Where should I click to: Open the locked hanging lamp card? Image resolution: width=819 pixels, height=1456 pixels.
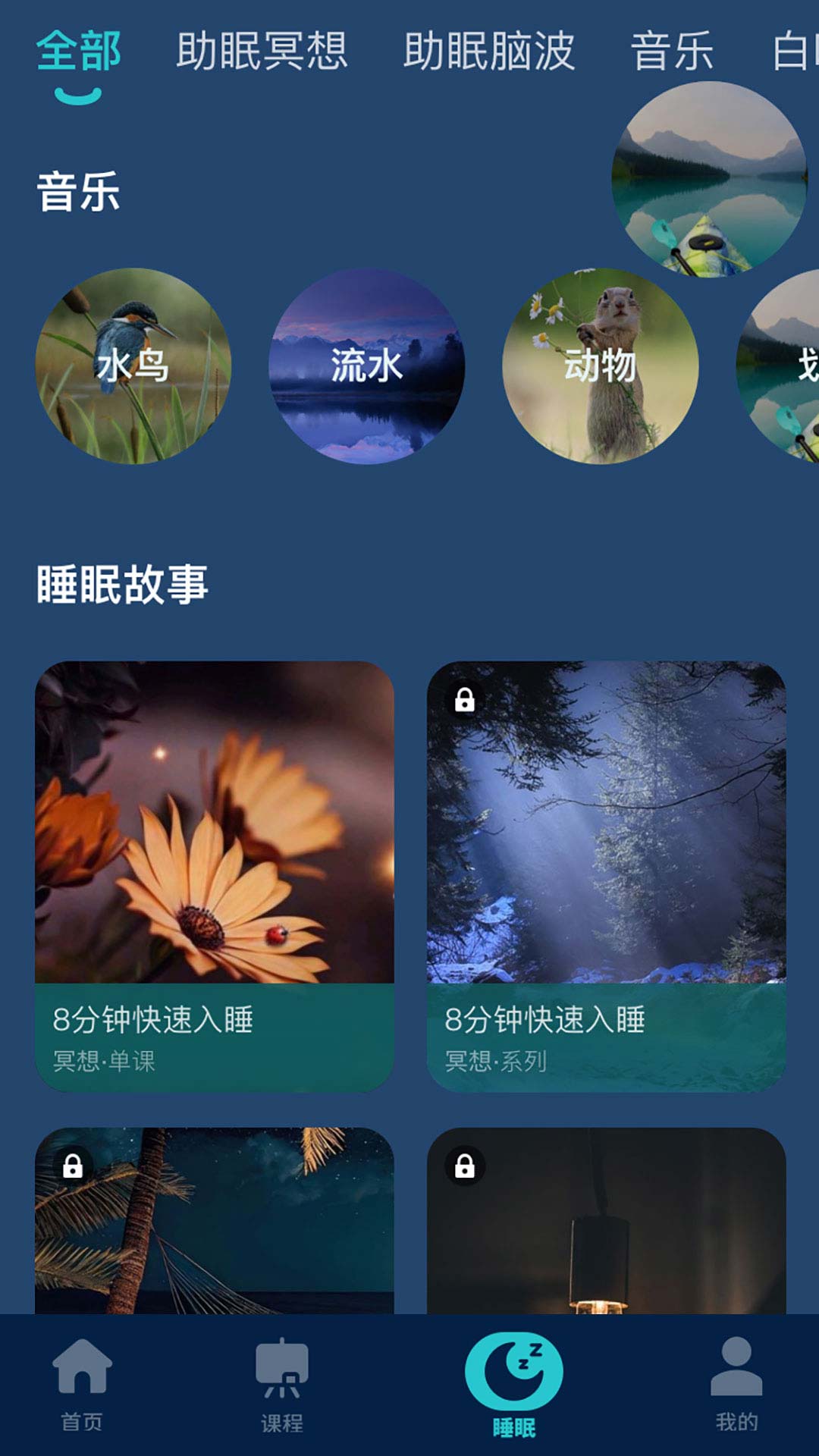coord(606,1221)
